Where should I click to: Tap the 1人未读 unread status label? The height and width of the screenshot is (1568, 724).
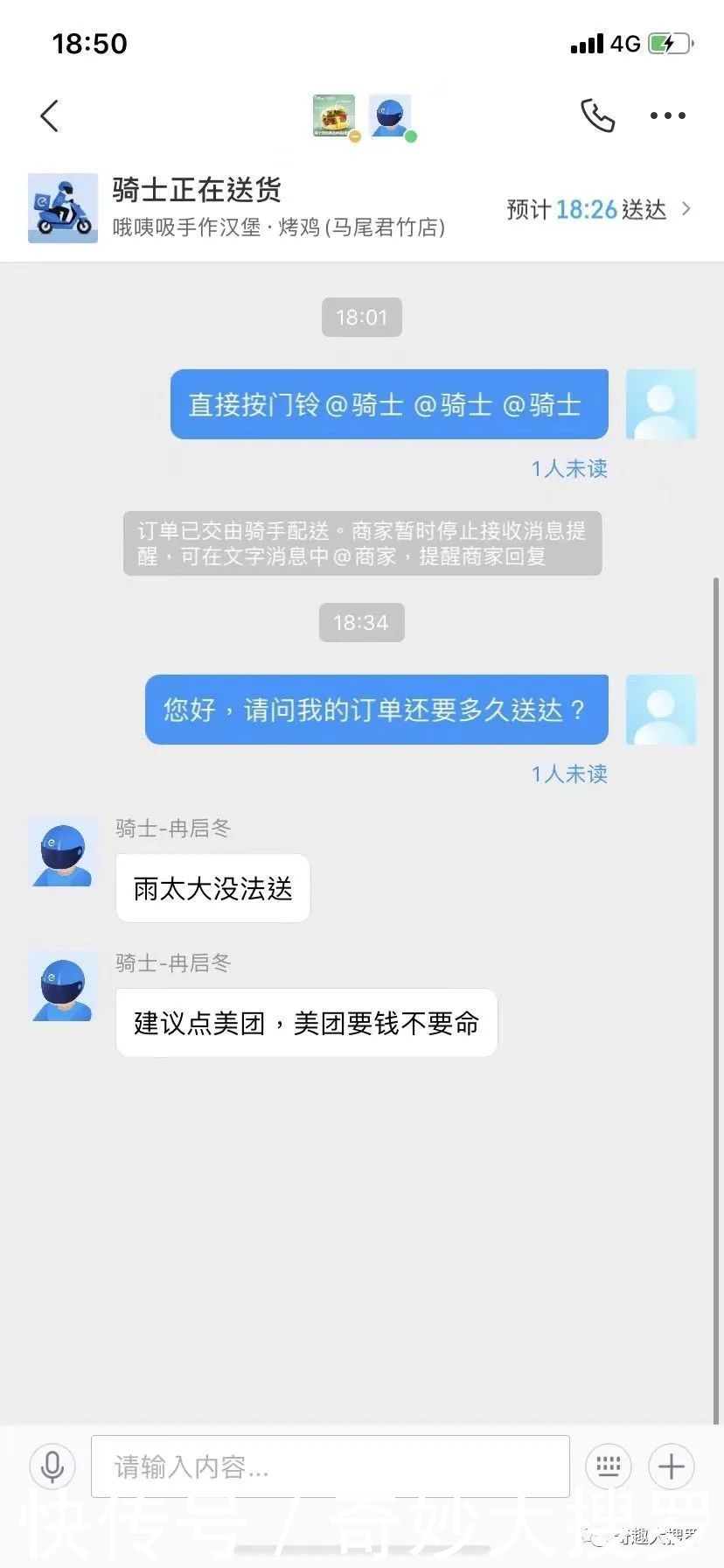(x=569, y=470)
